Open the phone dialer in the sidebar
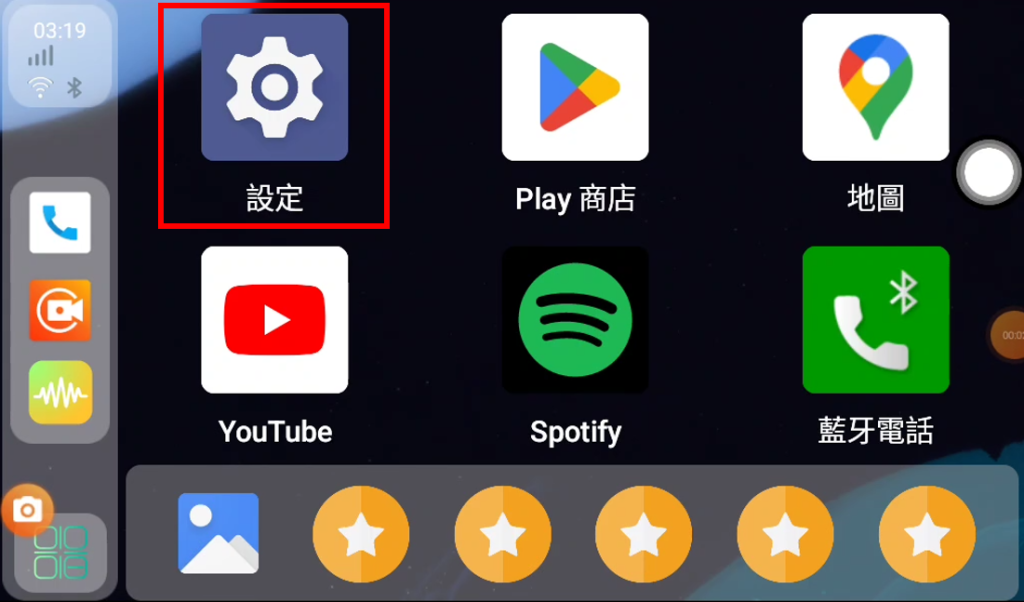Screen dimensions: 1024x602 click(x=60, y=223)
